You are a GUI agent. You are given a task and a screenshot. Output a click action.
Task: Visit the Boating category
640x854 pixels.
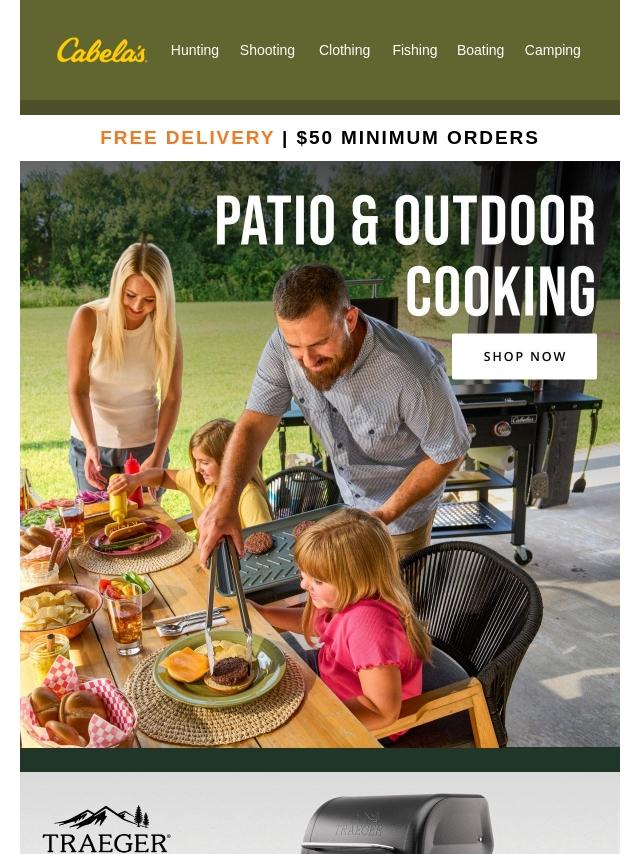point(480,50)
